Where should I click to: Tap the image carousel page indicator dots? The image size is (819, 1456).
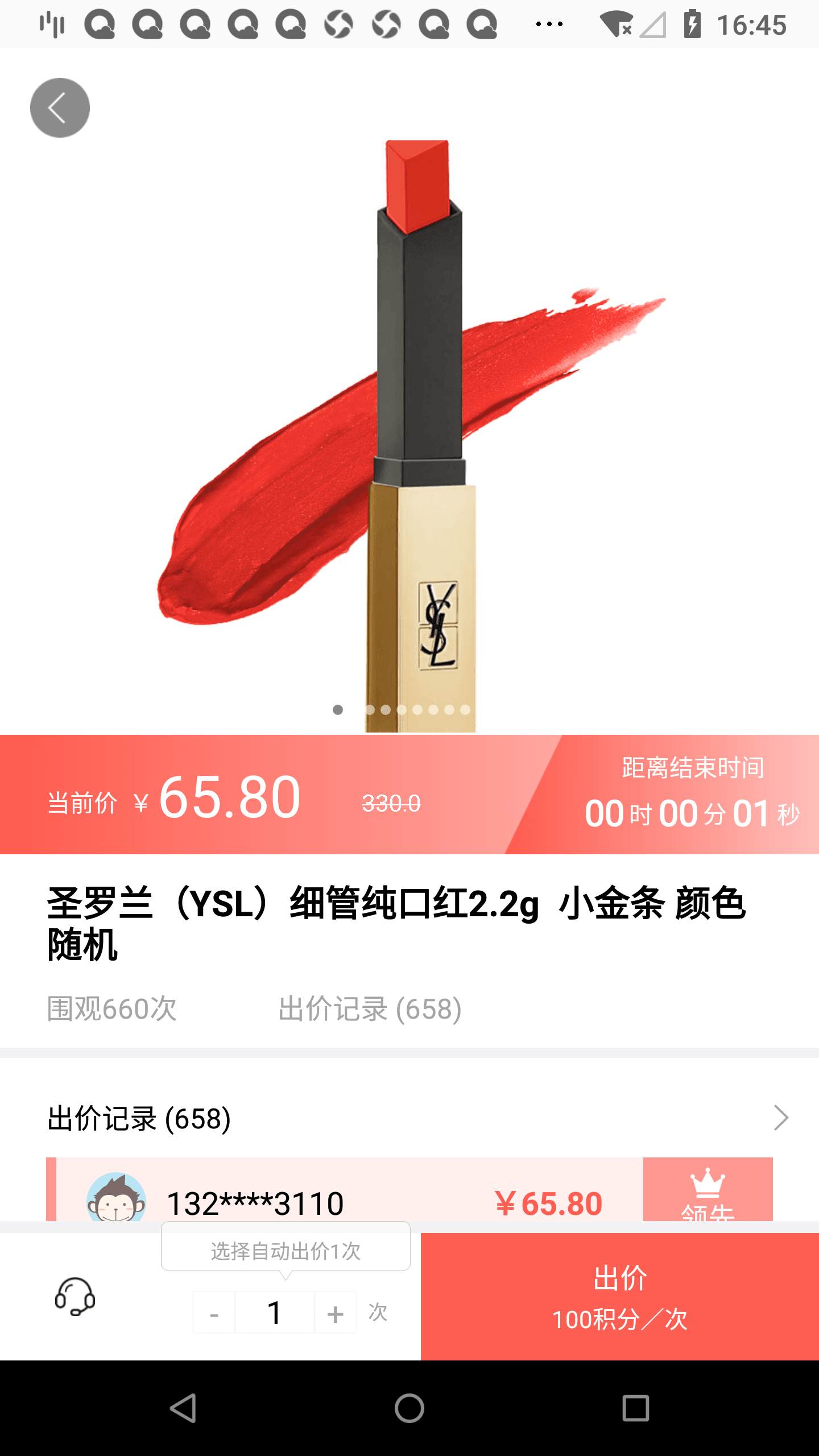[x=401, y=710]
